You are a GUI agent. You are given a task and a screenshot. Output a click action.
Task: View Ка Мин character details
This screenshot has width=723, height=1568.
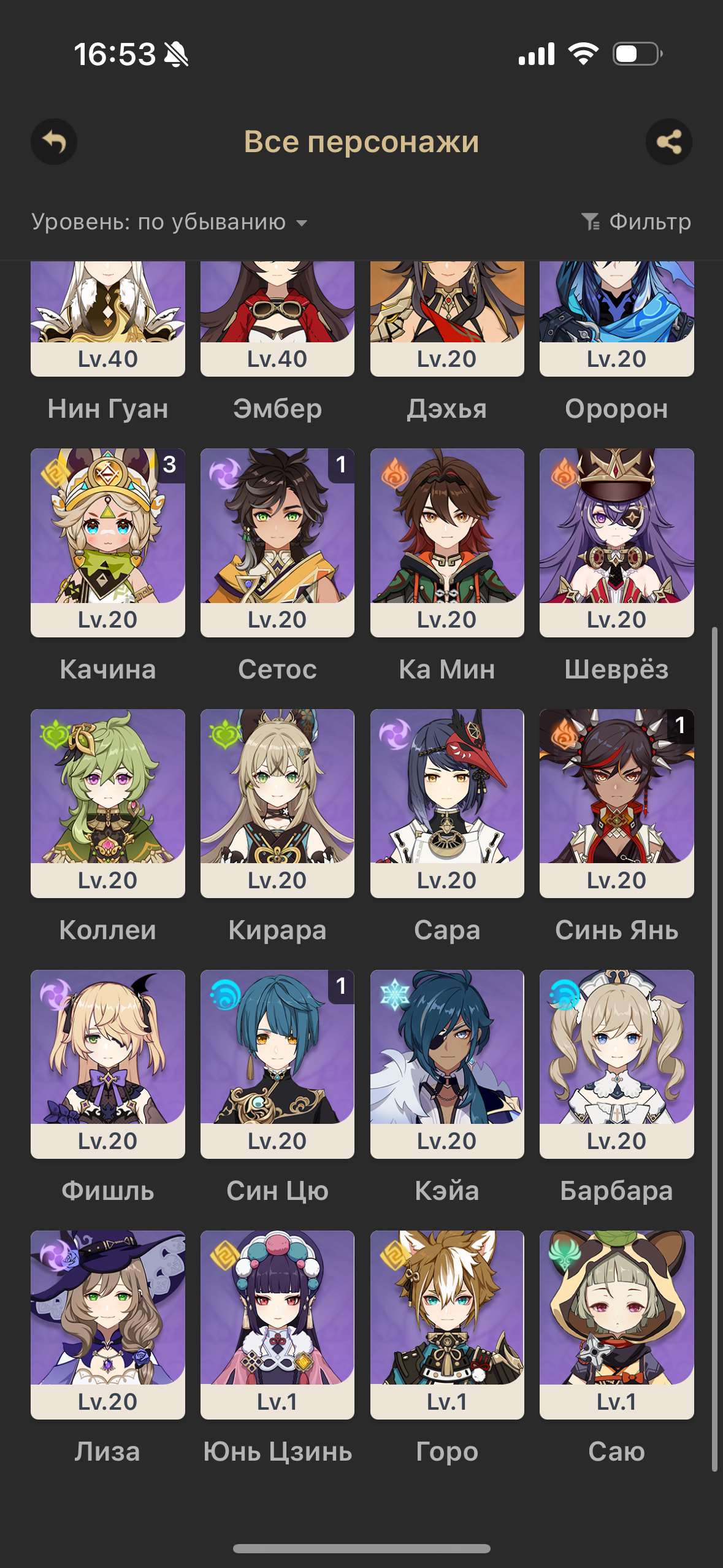tap(447, 542)
